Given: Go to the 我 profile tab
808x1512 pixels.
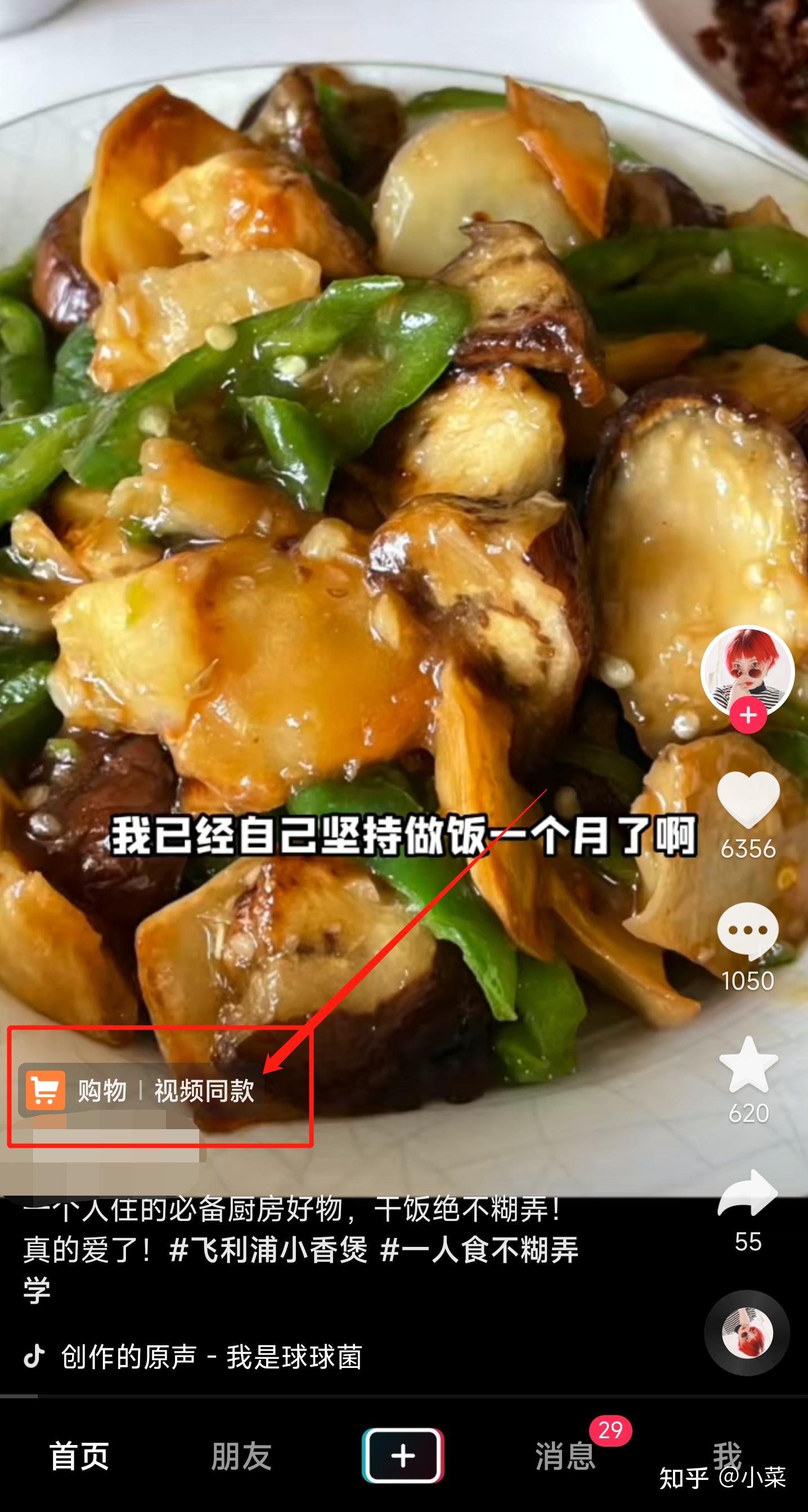Looking at the screenshot, I should tap(726, 1453).
